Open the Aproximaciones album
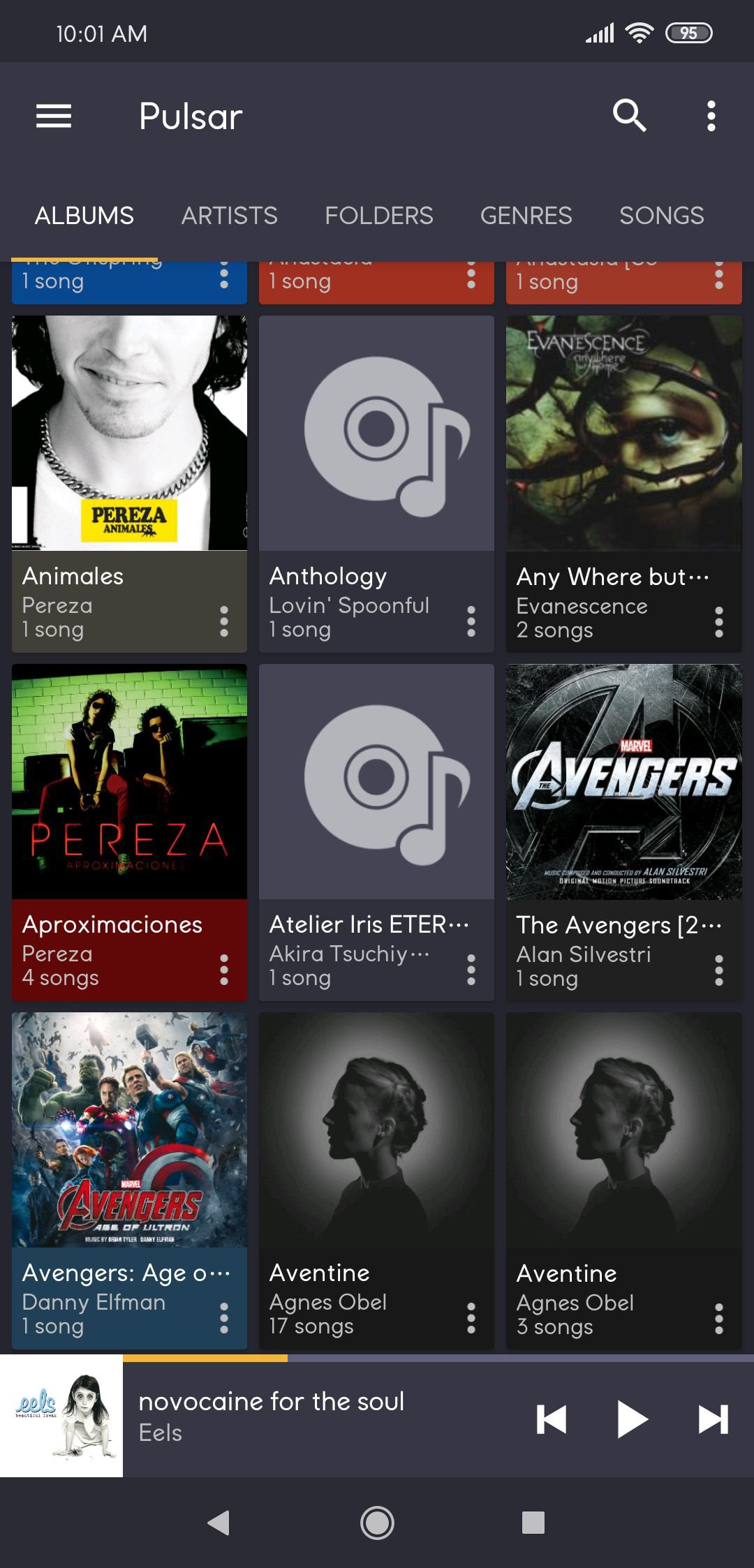754x1568 pixels. click(x=129, y=782)
